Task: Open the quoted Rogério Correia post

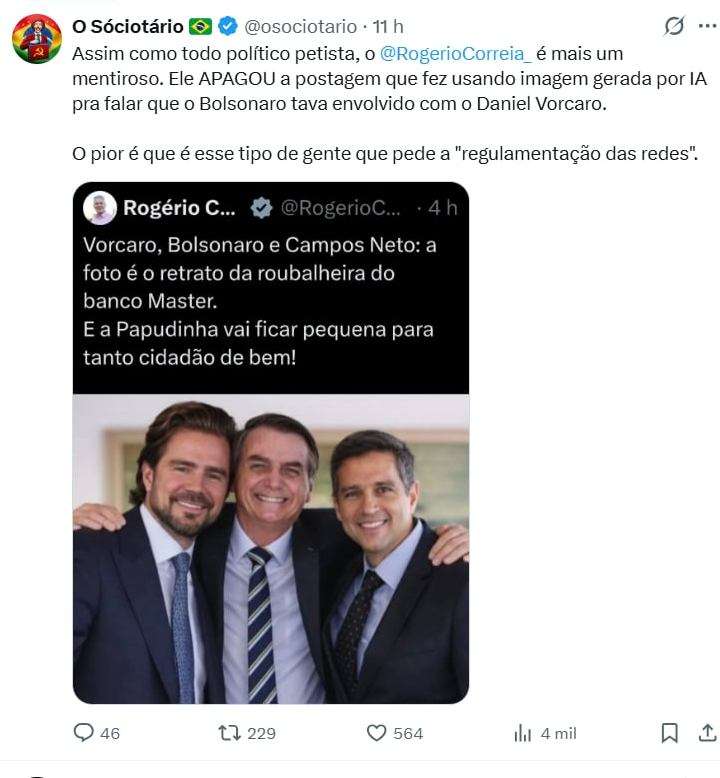Action: [x=271, y=290]
